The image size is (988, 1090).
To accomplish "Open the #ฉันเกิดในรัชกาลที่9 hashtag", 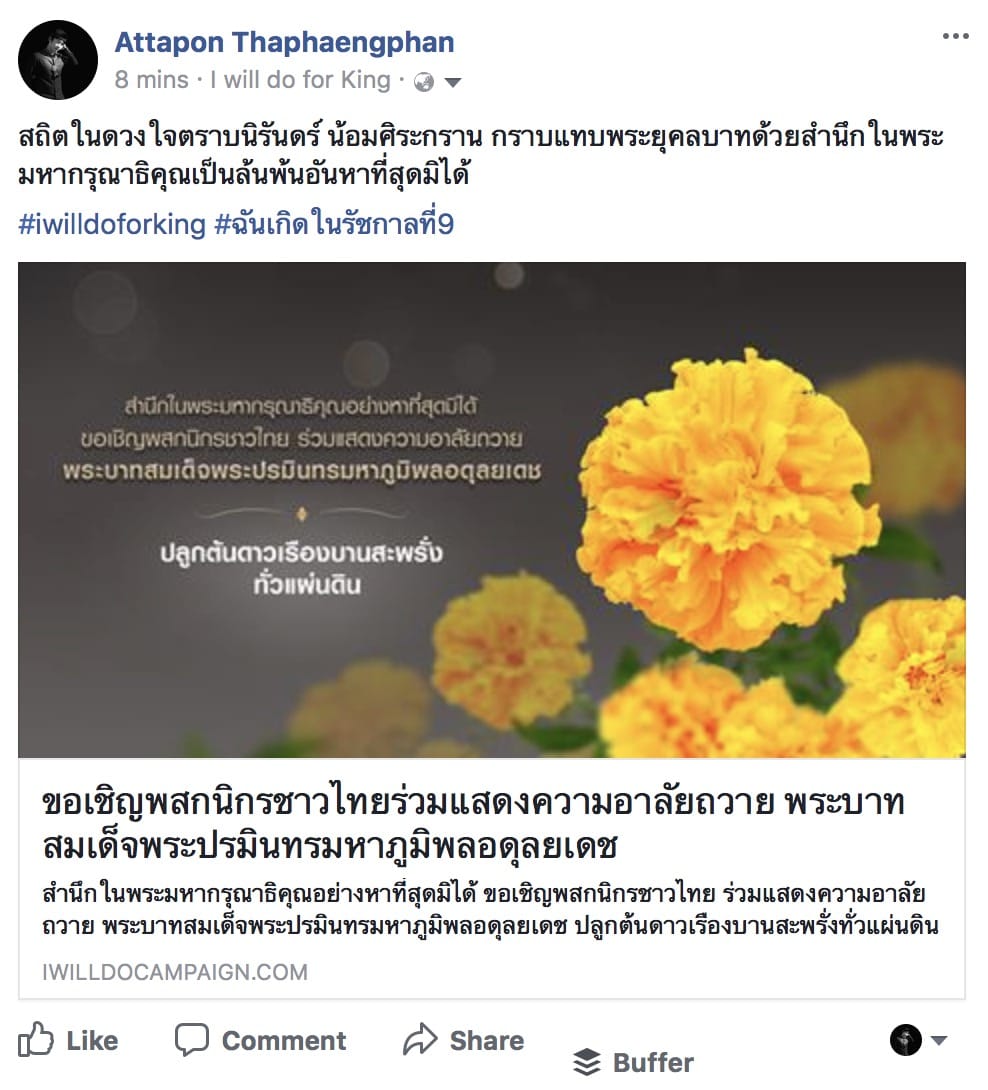I will pyautogui.click(x=334, y=224).
